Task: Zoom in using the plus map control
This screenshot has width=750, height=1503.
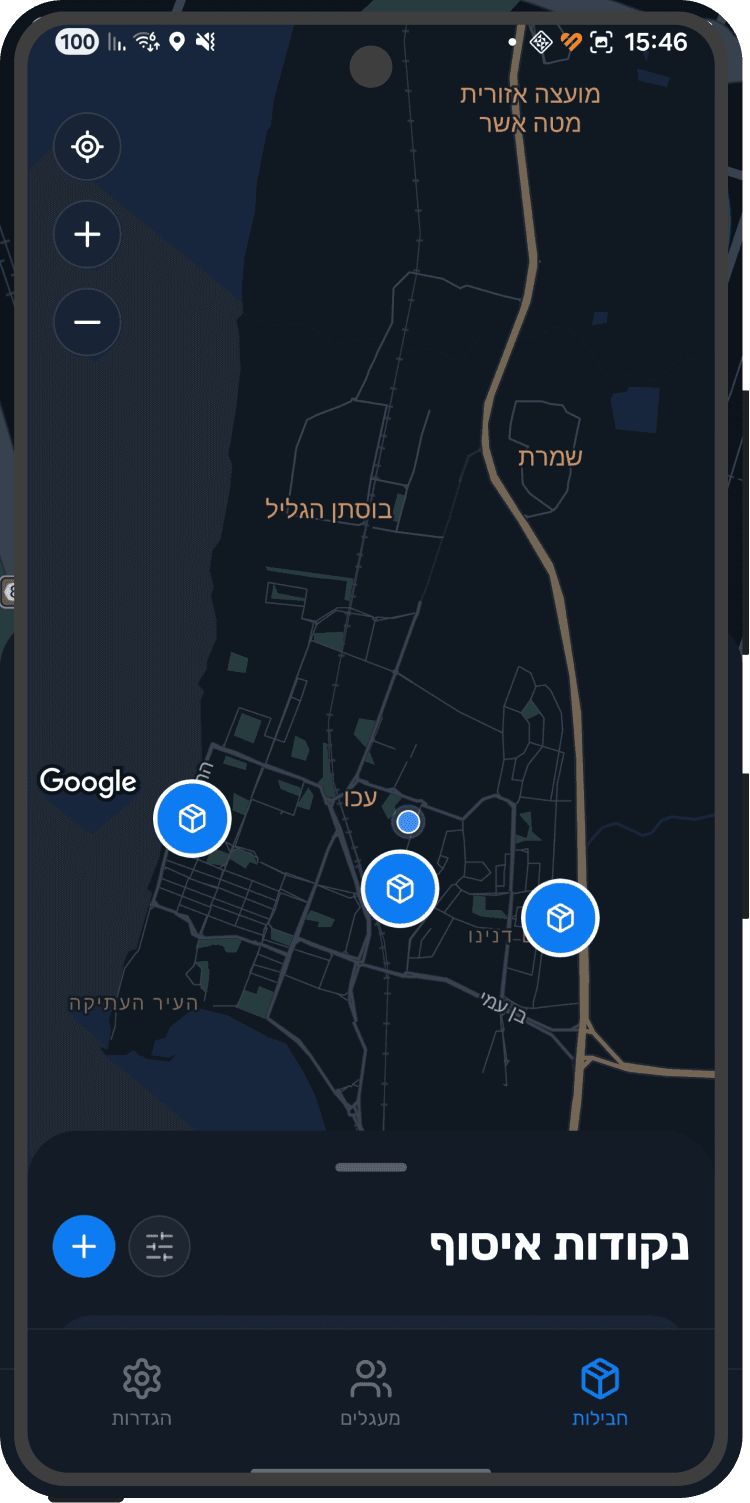Action: coord(87,234)
